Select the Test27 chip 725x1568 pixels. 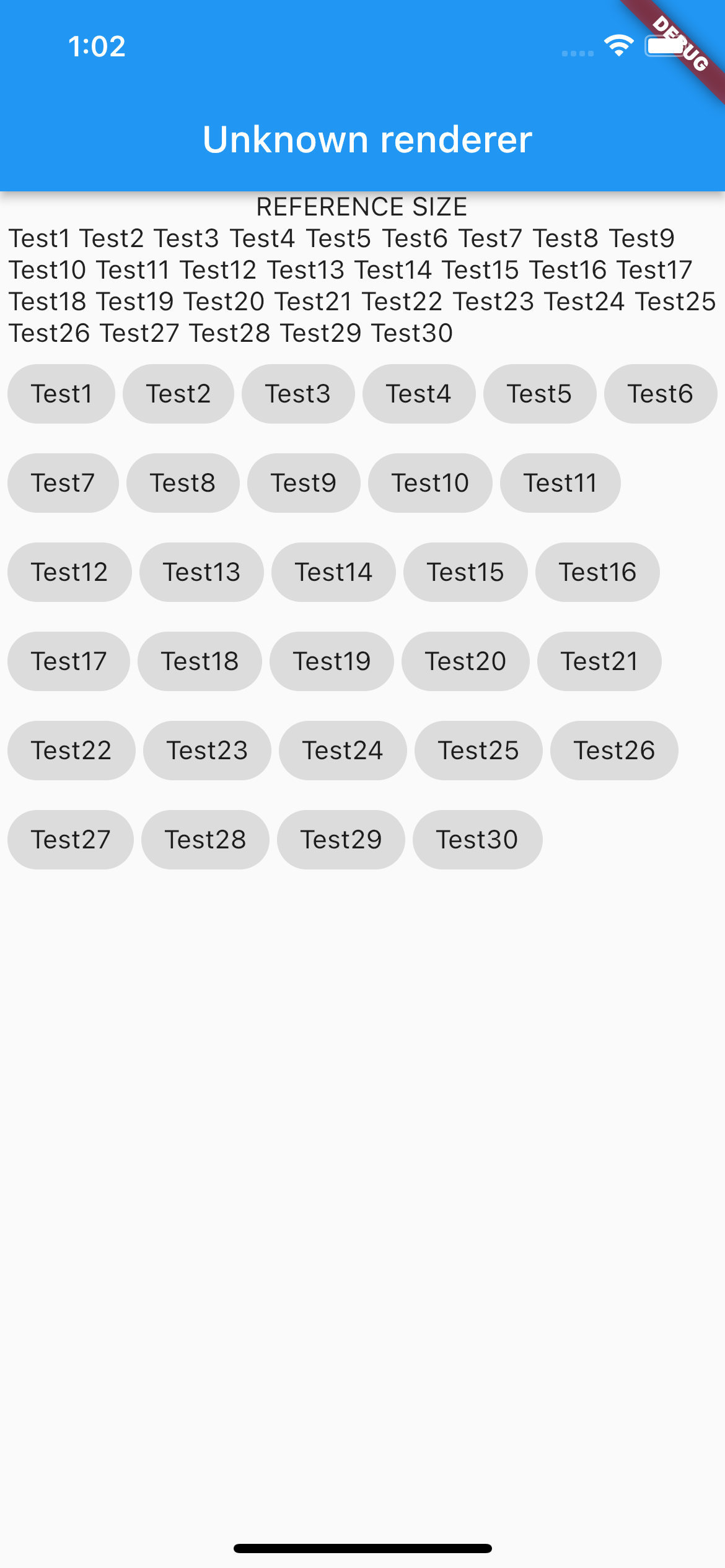(71, 840)
